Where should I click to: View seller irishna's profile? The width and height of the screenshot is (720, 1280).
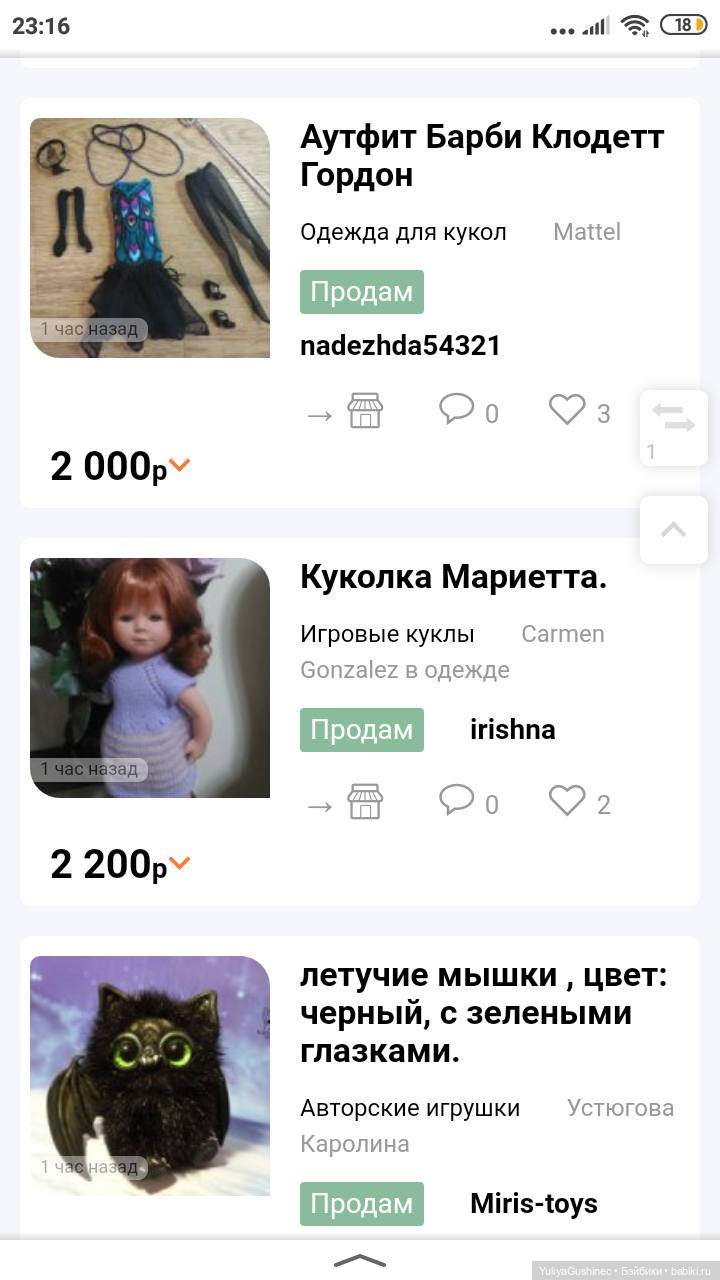[x=512, y=729]
